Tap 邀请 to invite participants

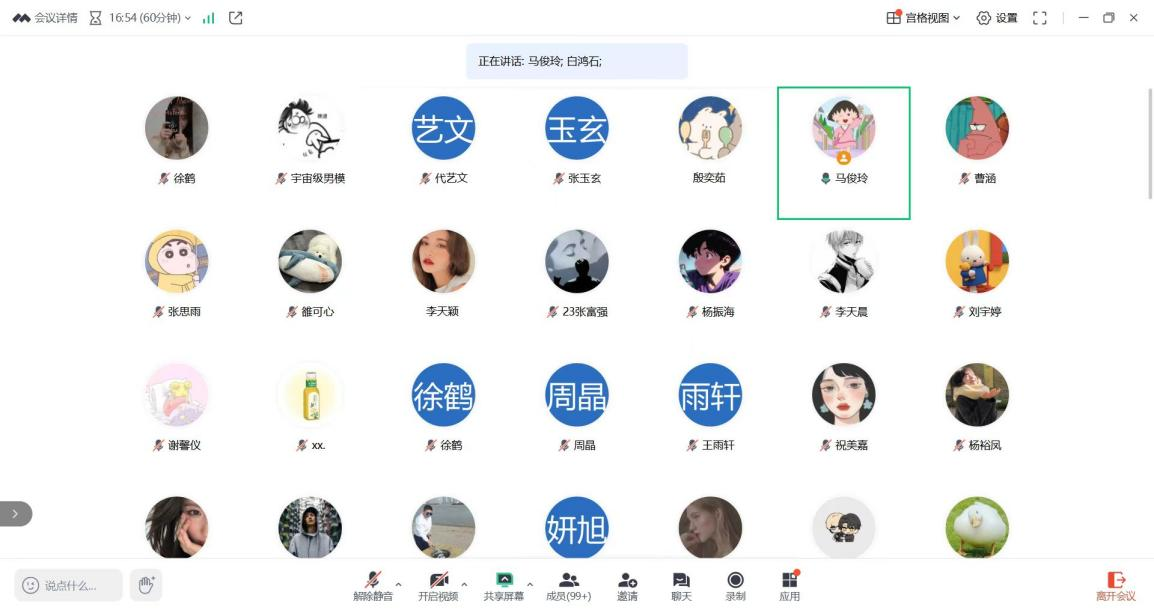tap(627, 586)
